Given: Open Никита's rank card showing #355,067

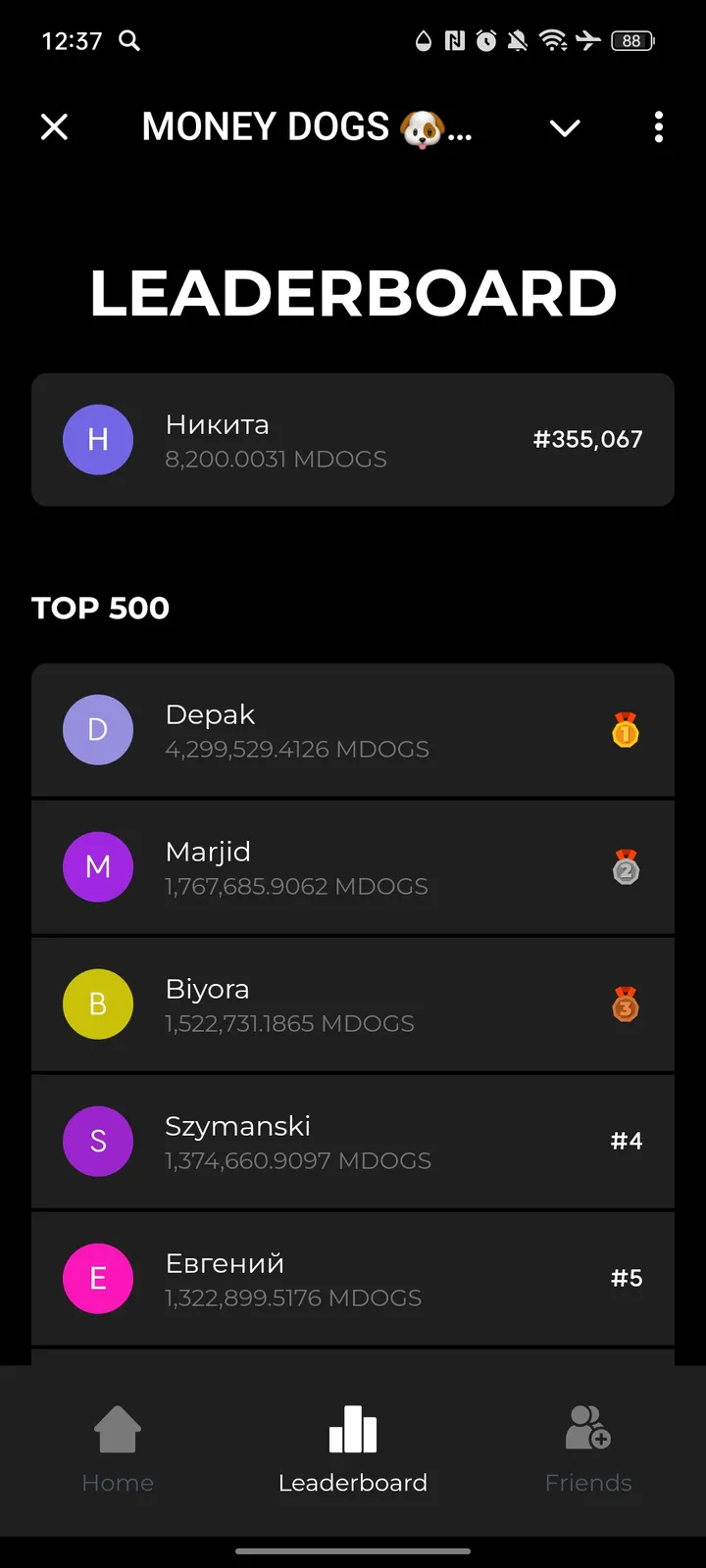Looking at the screenshot, I should (x=353, y=439).
